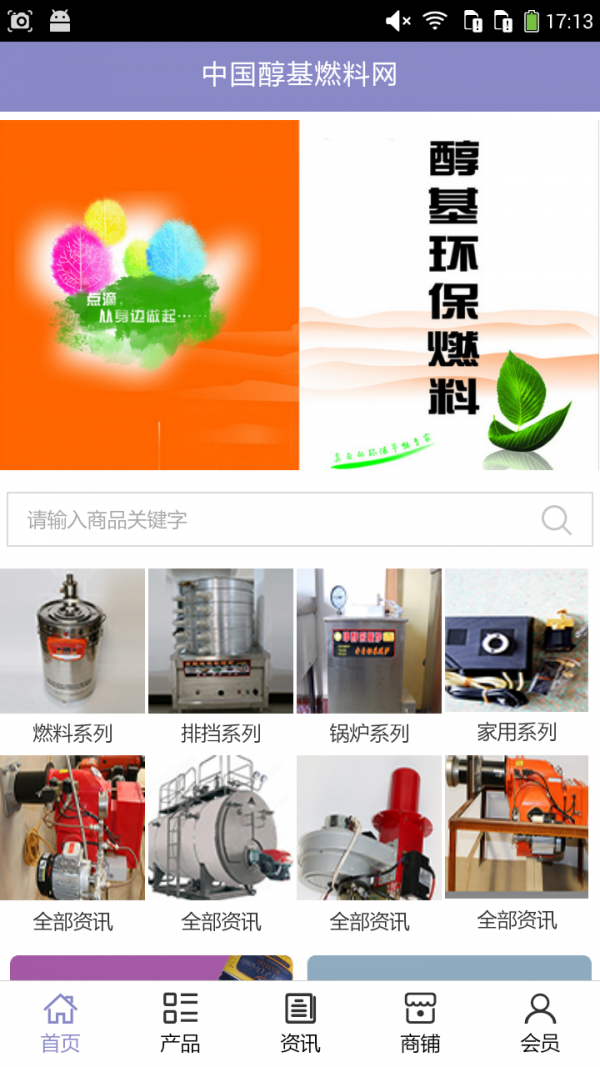
Task: Switch to the 首页 tab
Action: pyautogui.click(x=60, y=1023)
